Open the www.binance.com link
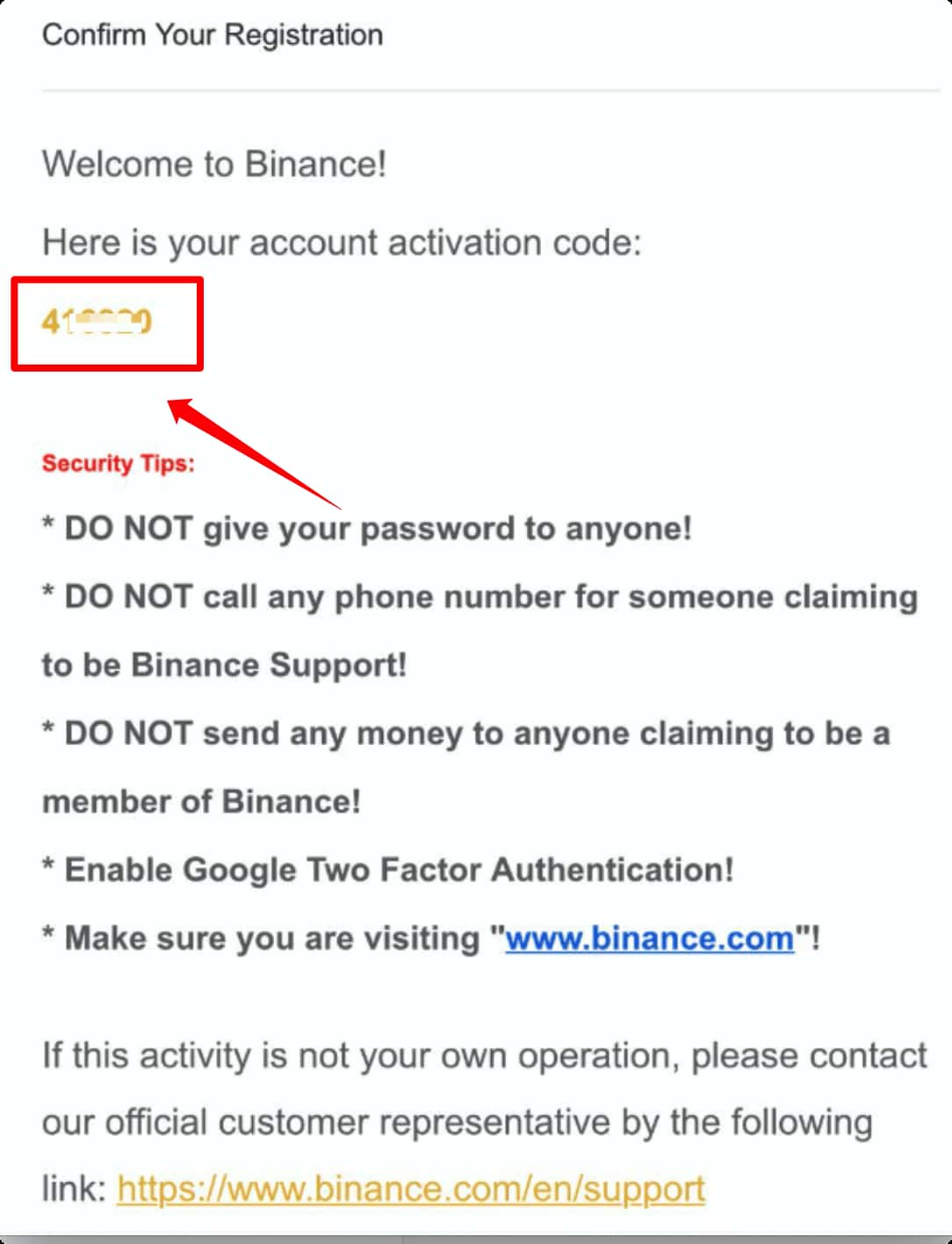The image size is (952, 1244). [649, 938]
